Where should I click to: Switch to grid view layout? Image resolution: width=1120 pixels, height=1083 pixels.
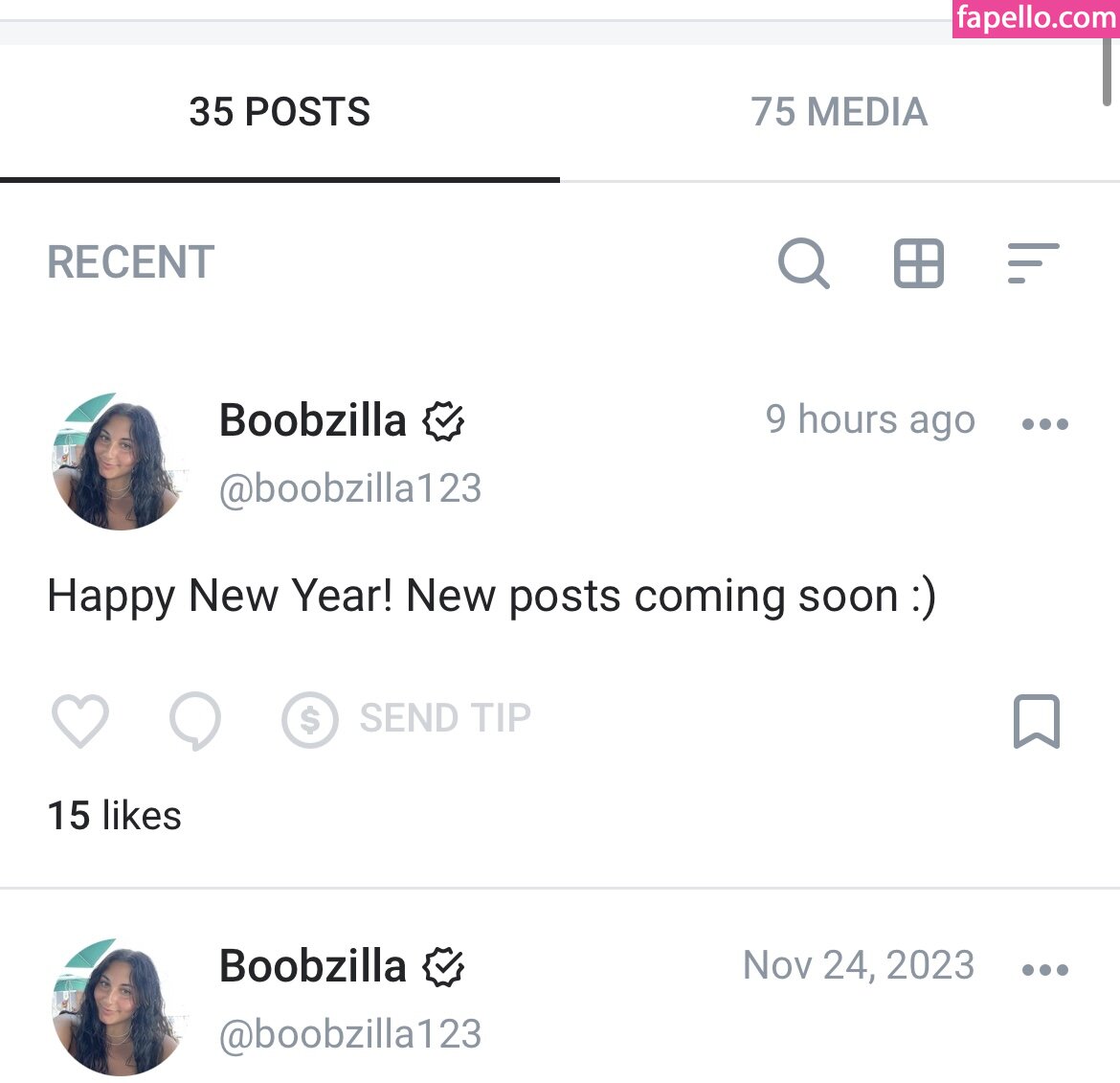[918, 263]
